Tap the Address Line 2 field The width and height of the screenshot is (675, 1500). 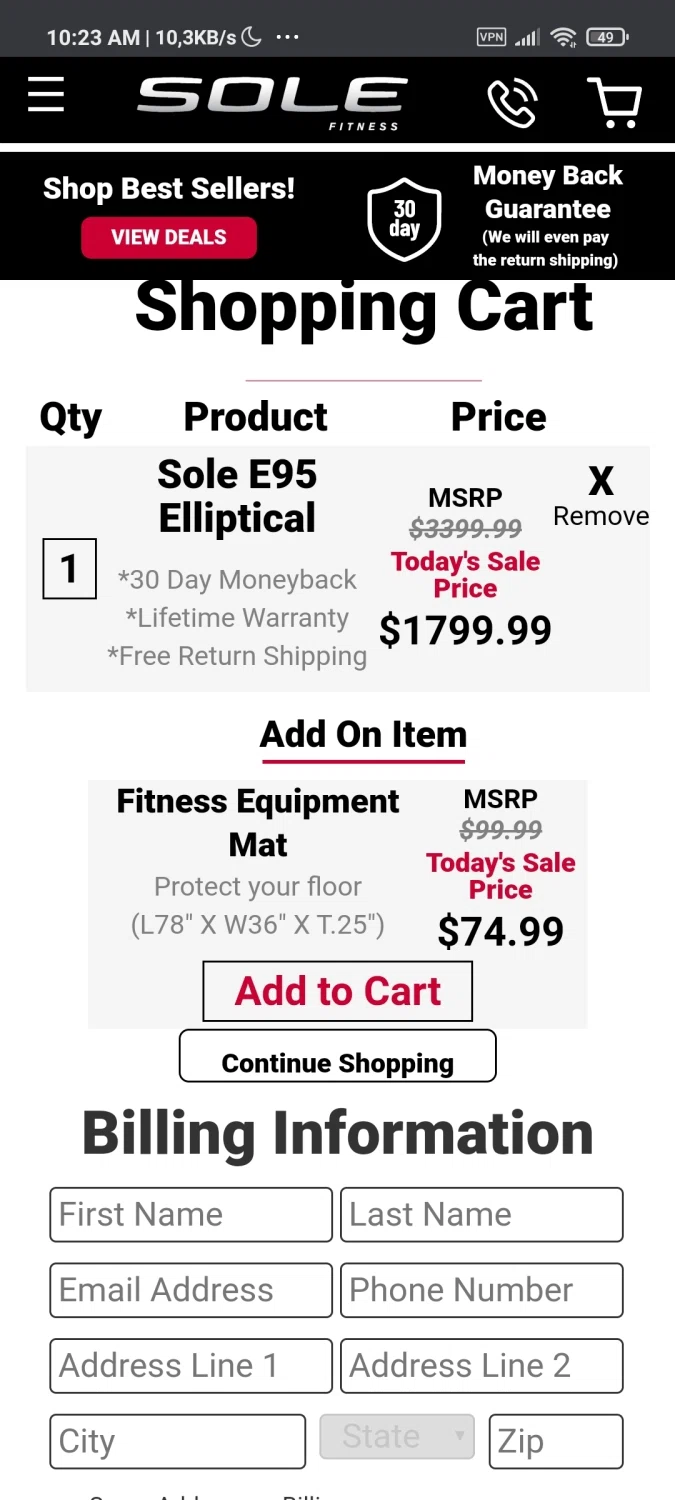[481, 1365]
